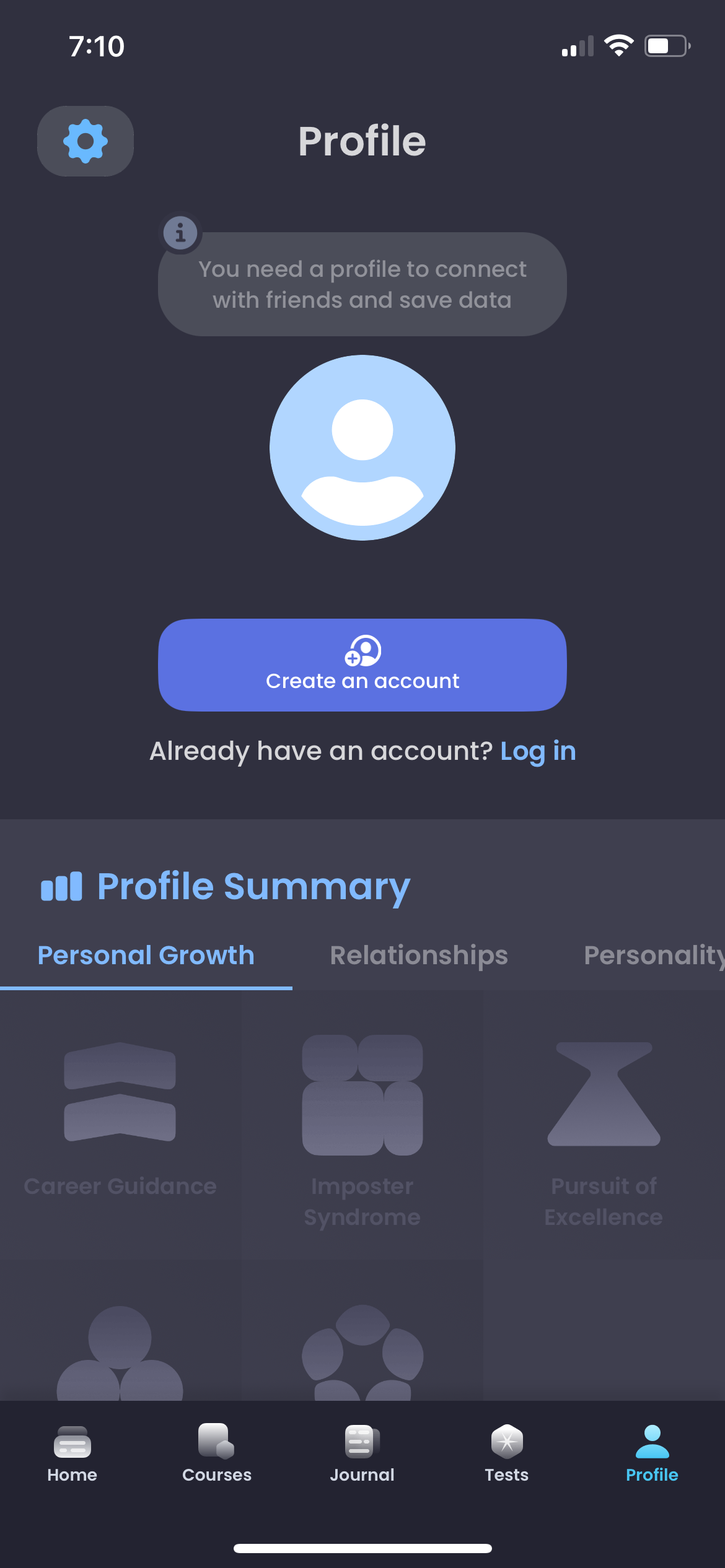Dismiss the profile tooltip message bubble

362,284
